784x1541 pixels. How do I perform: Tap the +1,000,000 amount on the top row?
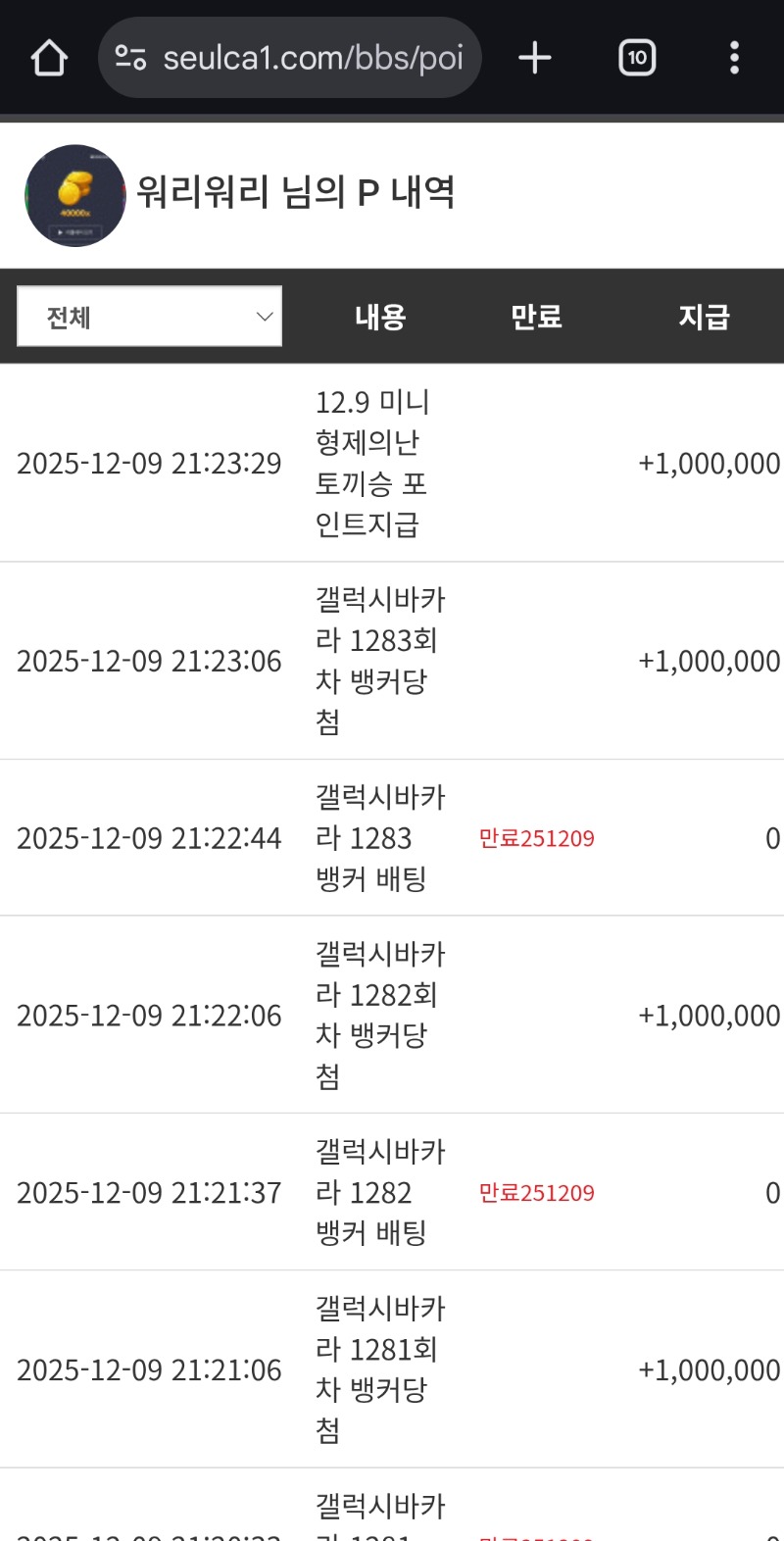709,464
